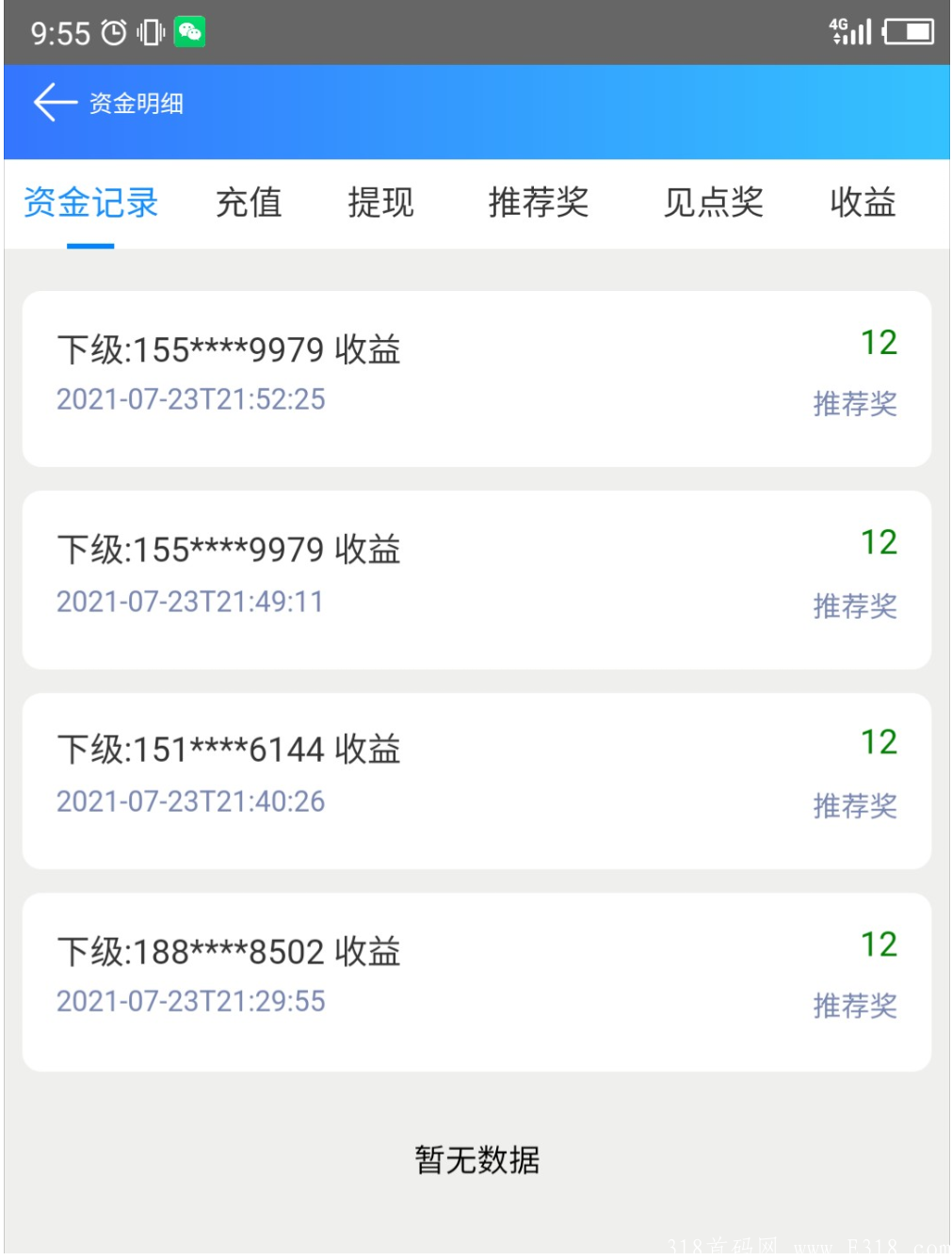Tap the alarm clock status bar icon

(x=112, y=29)
